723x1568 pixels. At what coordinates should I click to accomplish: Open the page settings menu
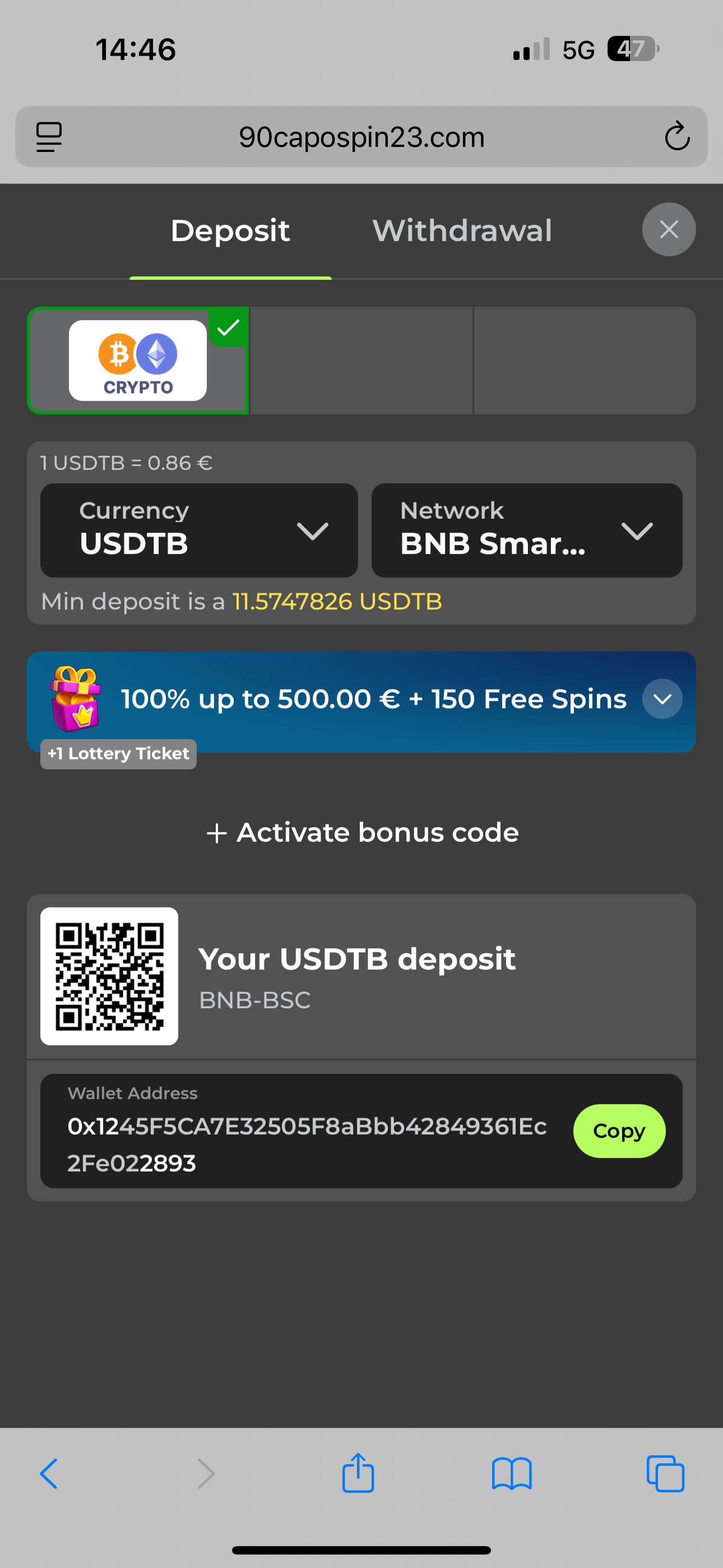(49, 136)
